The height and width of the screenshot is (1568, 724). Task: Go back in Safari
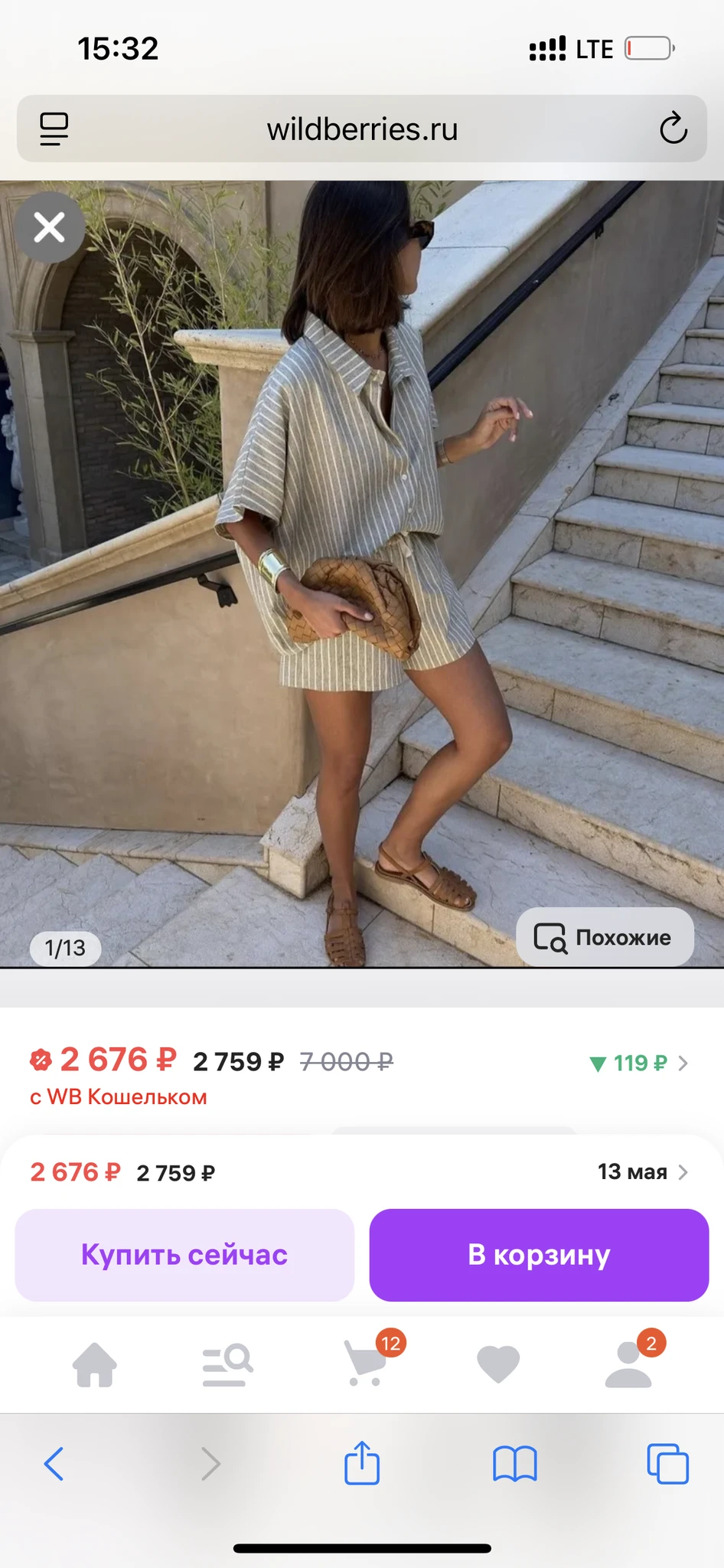pos(54,1464)
